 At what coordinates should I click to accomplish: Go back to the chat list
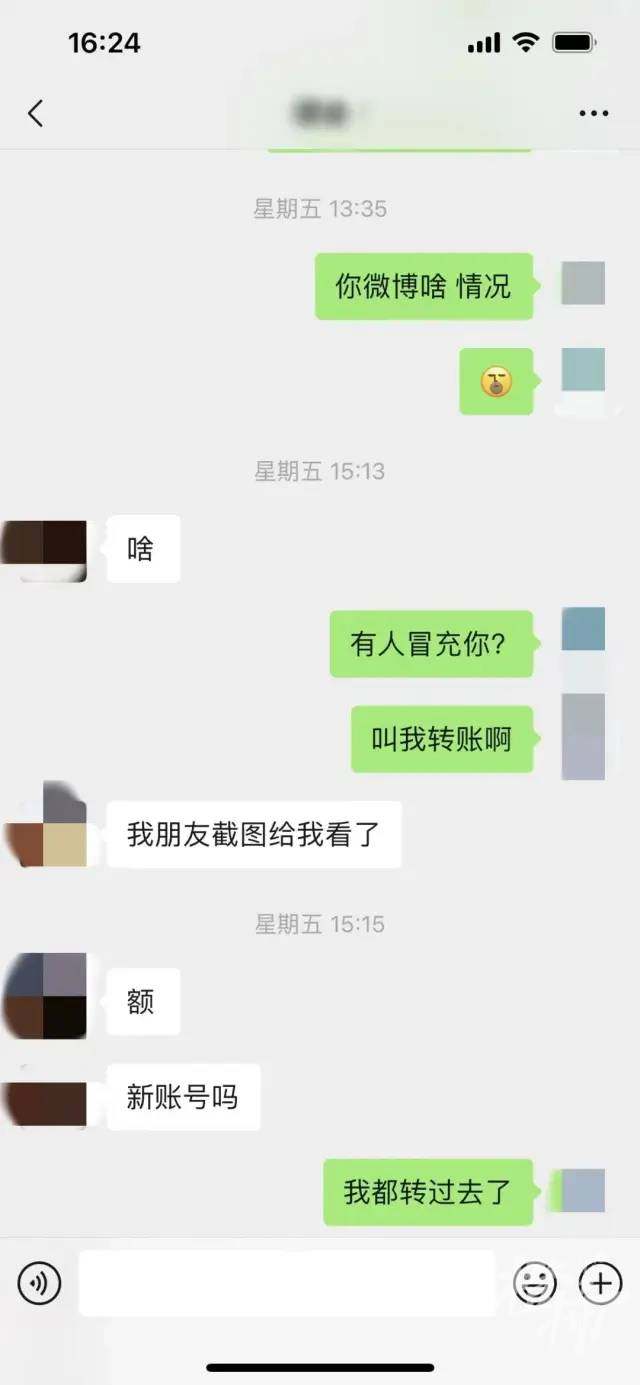click(x=36, y=113)
